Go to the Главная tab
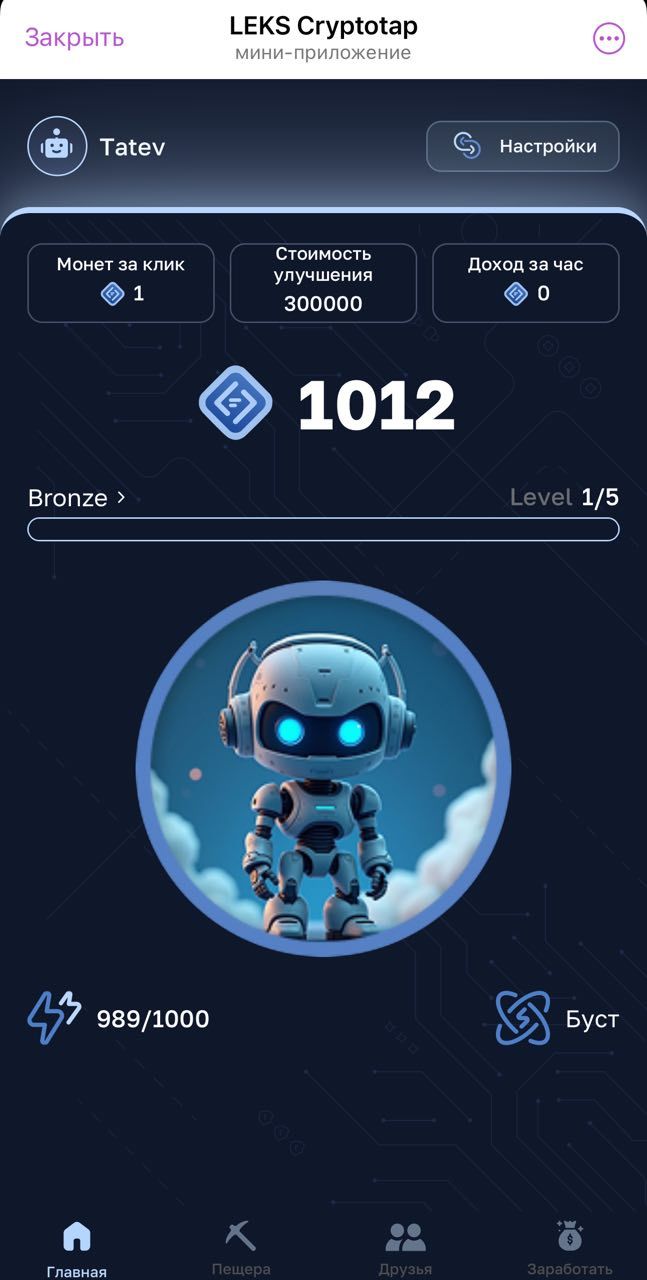 77,1248
